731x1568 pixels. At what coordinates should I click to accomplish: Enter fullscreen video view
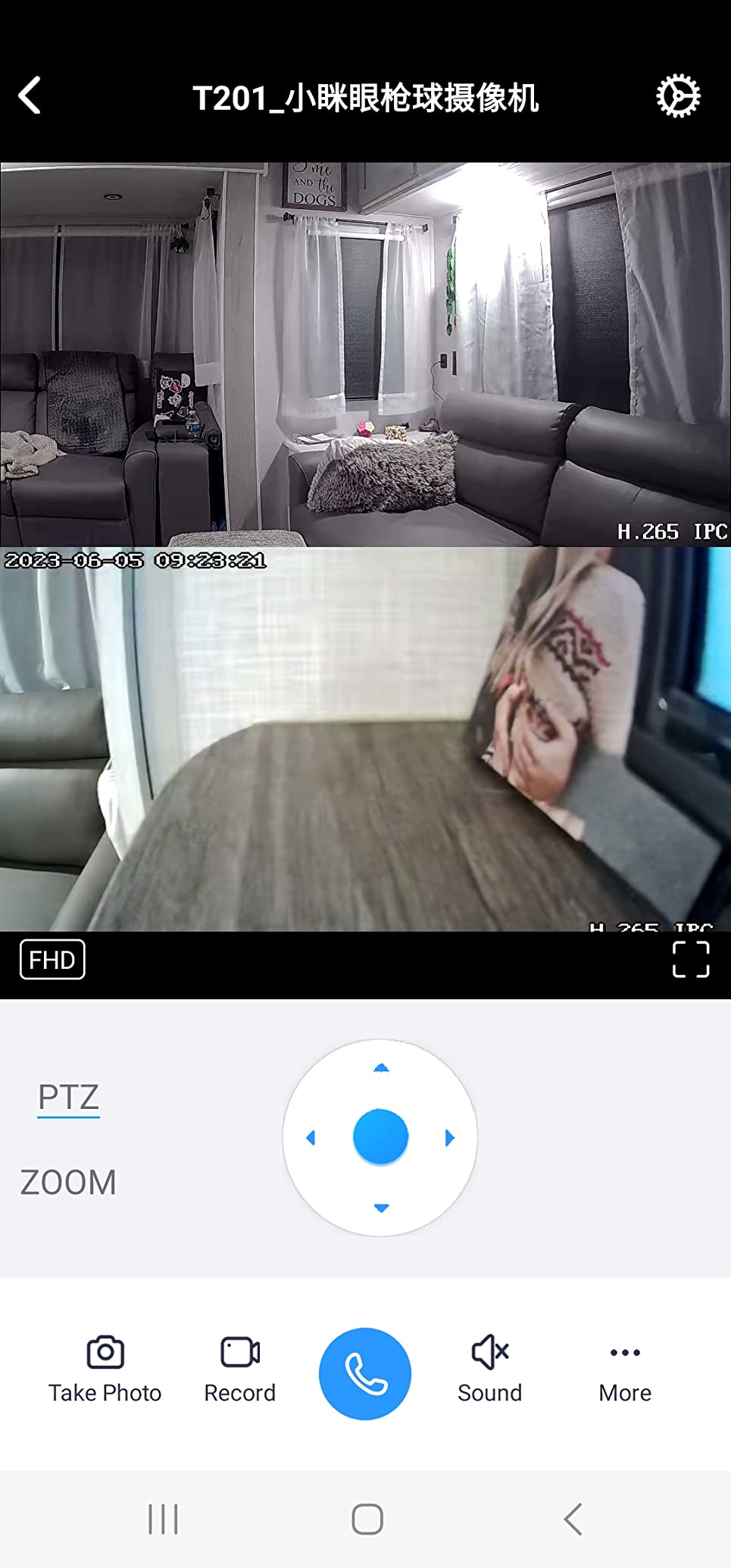[x=691, y=960]
